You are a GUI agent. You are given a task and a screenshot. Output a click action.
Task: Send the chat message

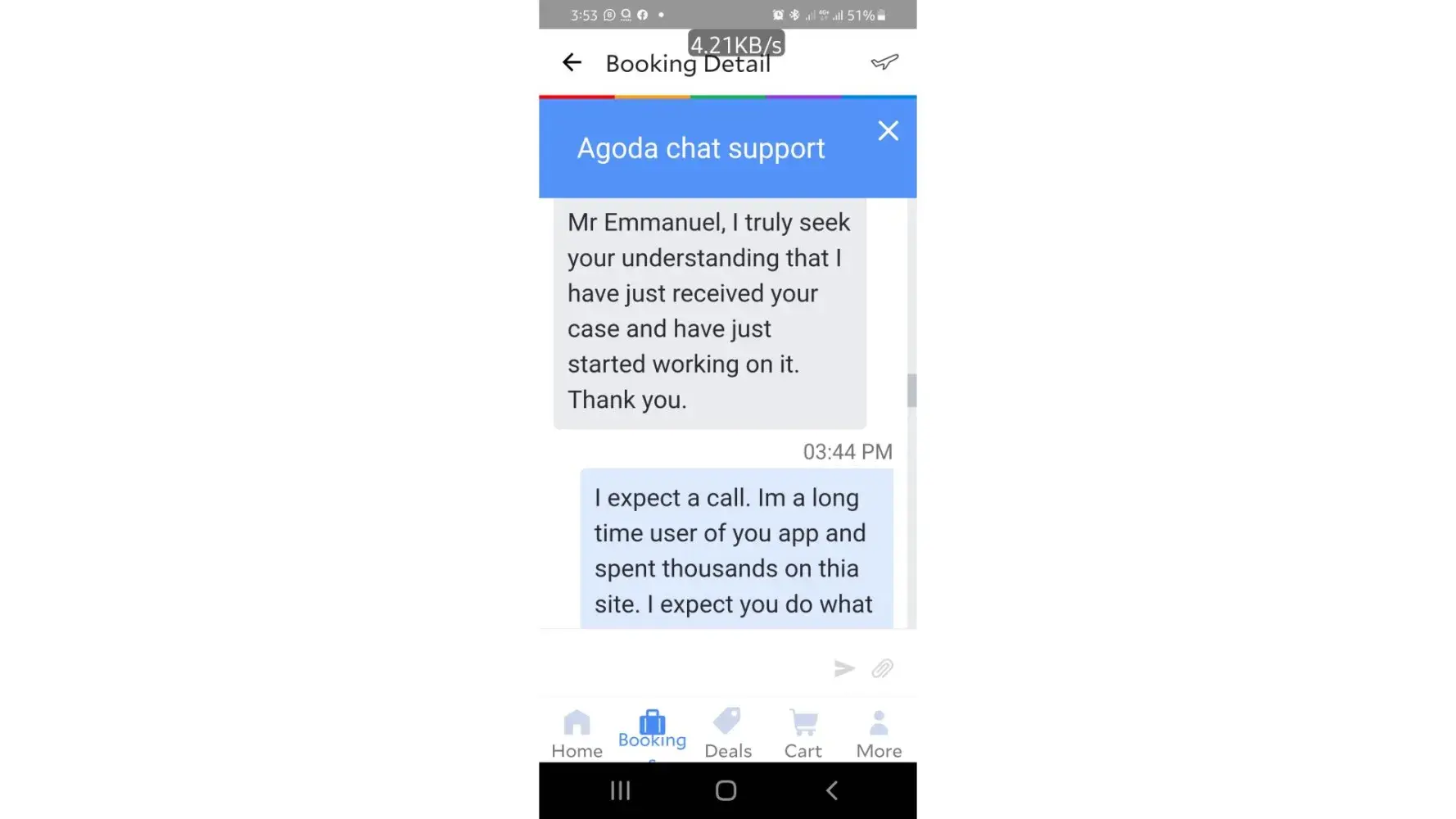(843, 668)
